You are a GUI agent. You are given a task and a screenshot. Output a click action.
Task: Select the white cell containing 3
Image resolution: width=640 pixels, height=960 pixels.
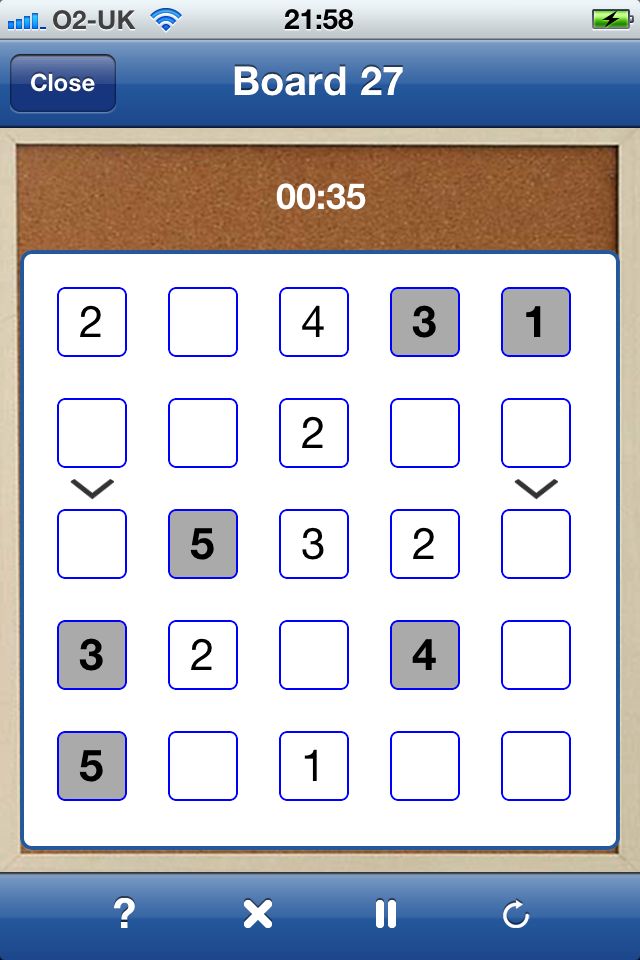coord(313,544)
